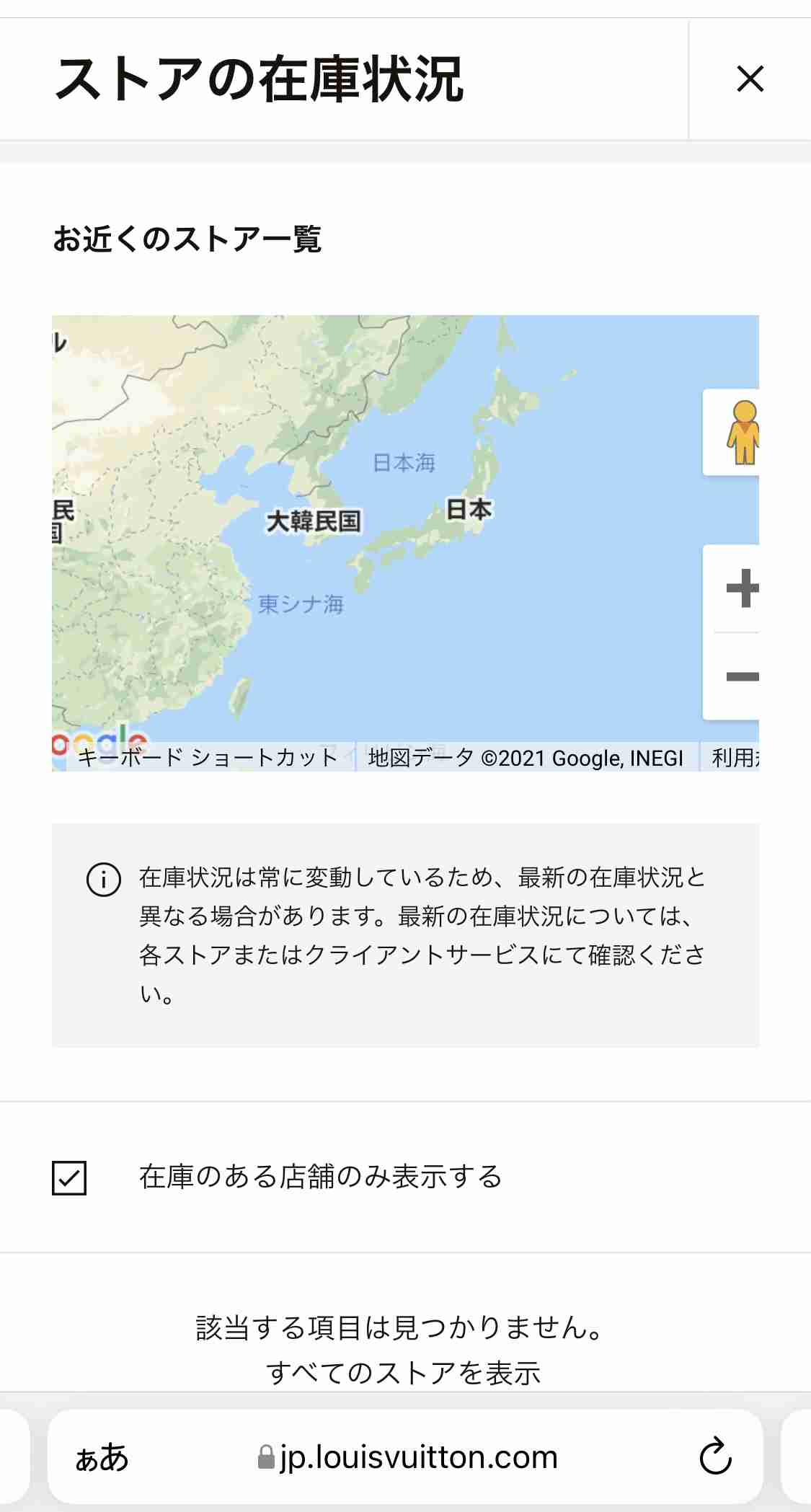Image resolution: width=811 pixels, height=1512 pixels.
Task: Tap the jp.louisvuitton.com address bar
Action: click(x=408, y=1457)
